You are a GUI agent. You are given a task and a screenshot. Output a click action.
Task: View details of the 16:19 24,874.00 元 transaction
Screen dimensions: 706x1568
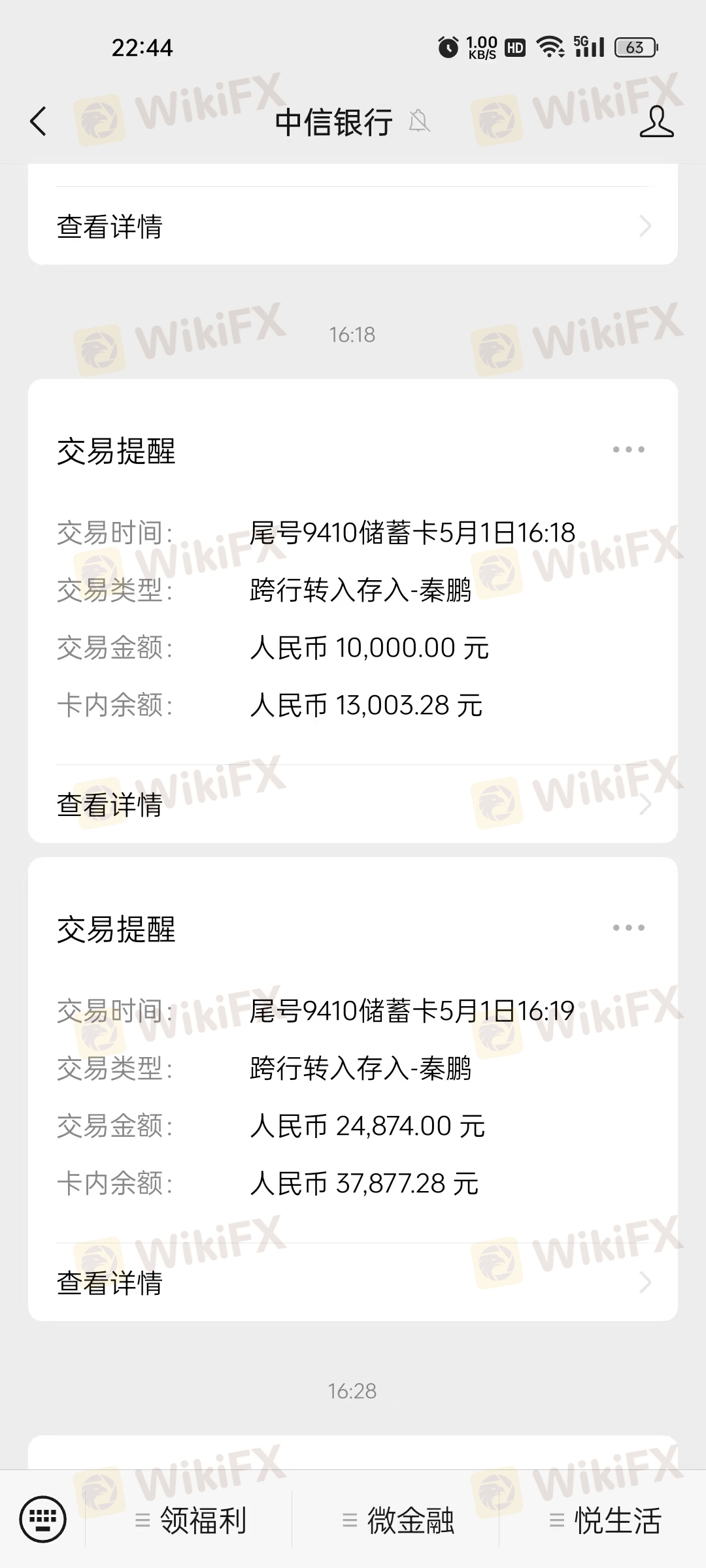353,1282
